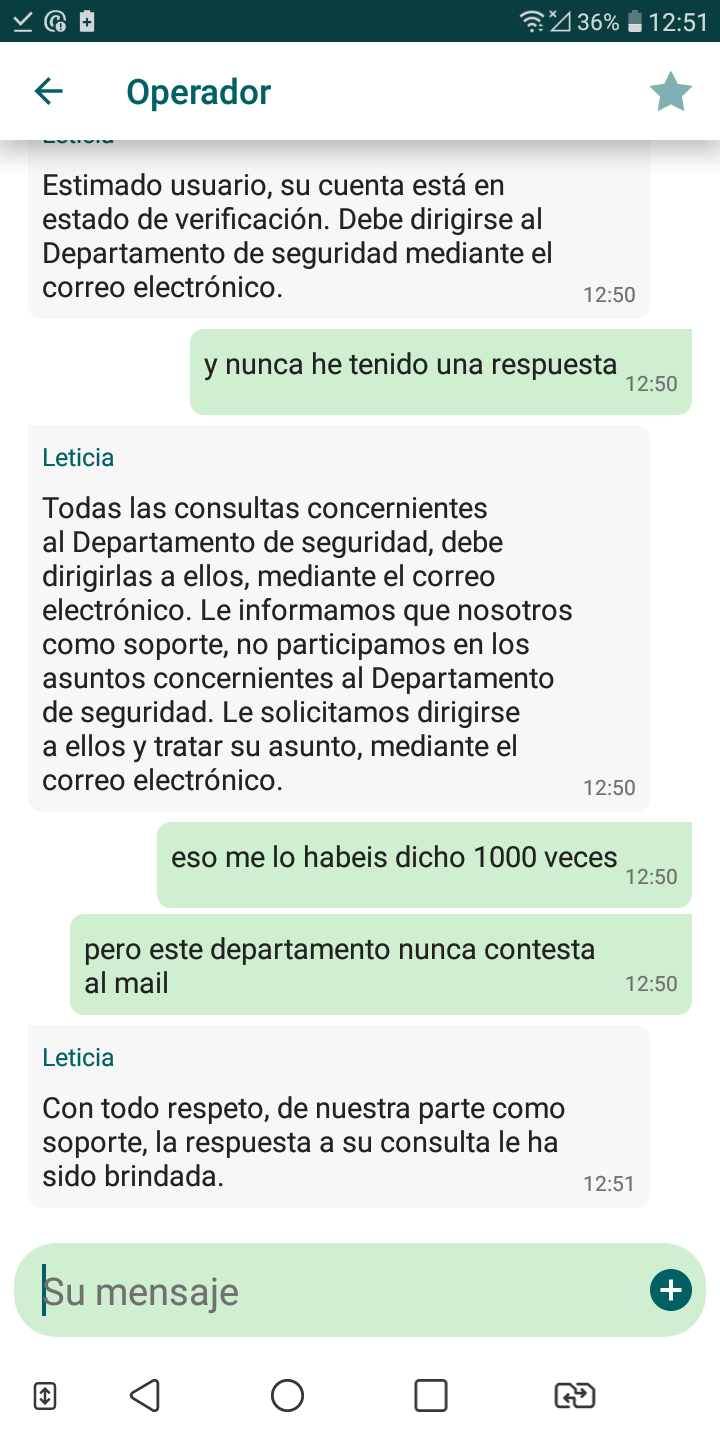Focus the Su mensaje text field
This screenshot has height=1440, width=720.
point(330,1291)
